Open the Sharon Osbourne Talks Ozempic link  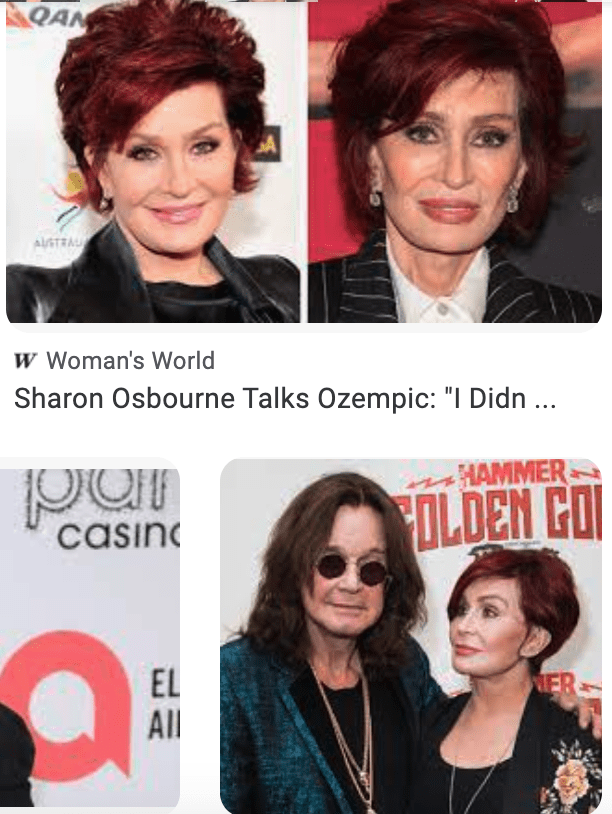click(284, 399)
